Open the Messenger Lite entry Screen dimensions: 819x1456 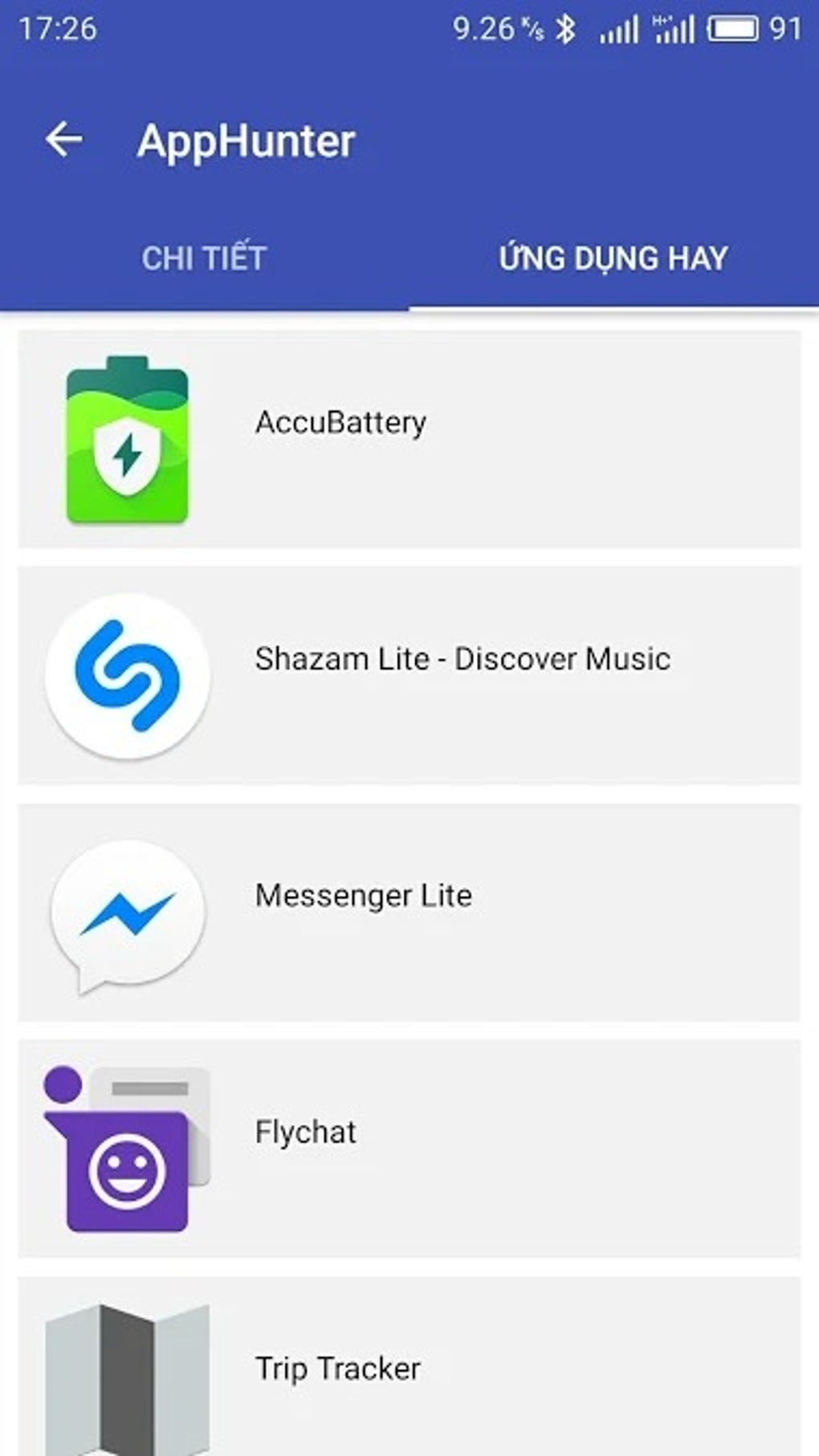(409, 913)
